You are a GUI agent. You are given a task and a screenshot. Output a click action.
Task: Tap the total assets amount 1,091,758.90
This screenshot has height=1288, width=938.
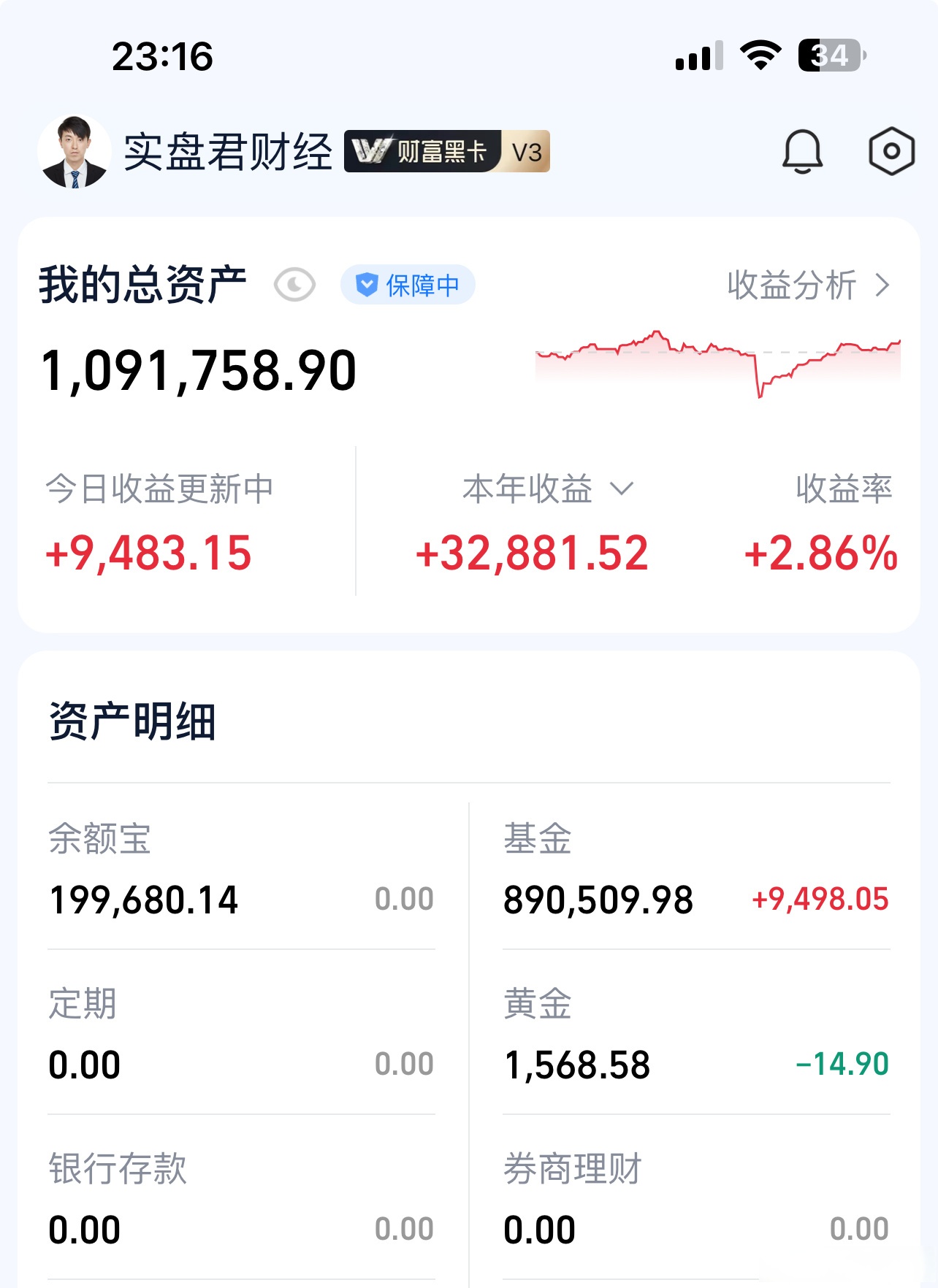[199, 372]
